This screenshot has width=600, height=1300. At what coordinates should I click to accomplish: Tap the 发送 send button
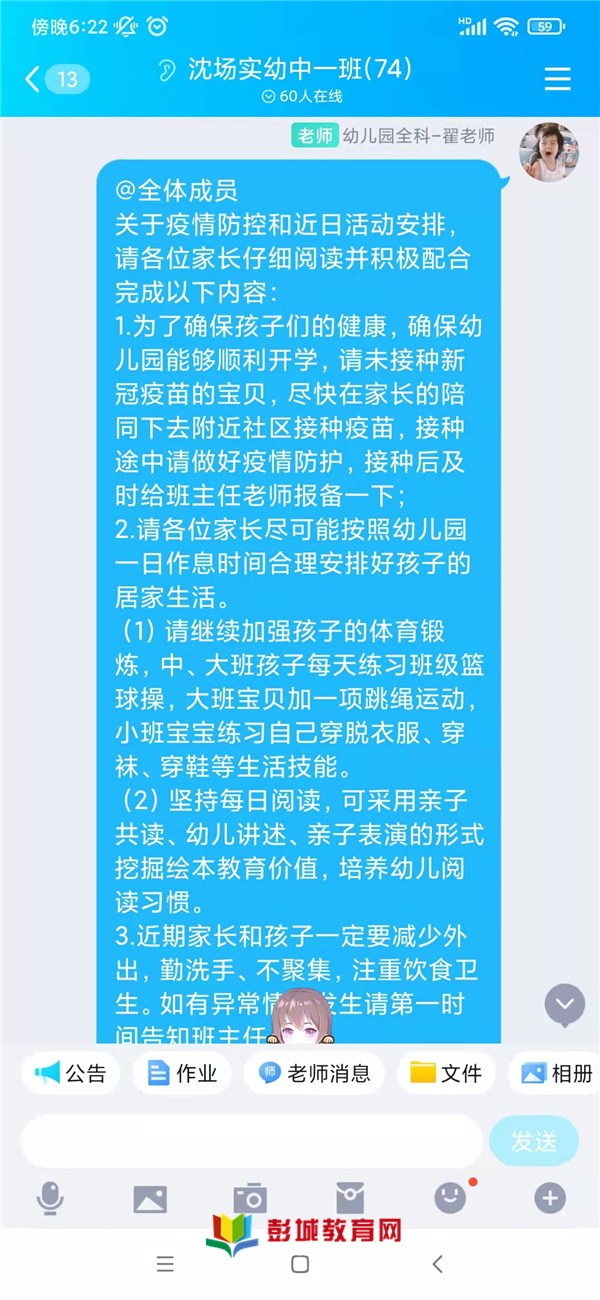[x=534, y=1141]
